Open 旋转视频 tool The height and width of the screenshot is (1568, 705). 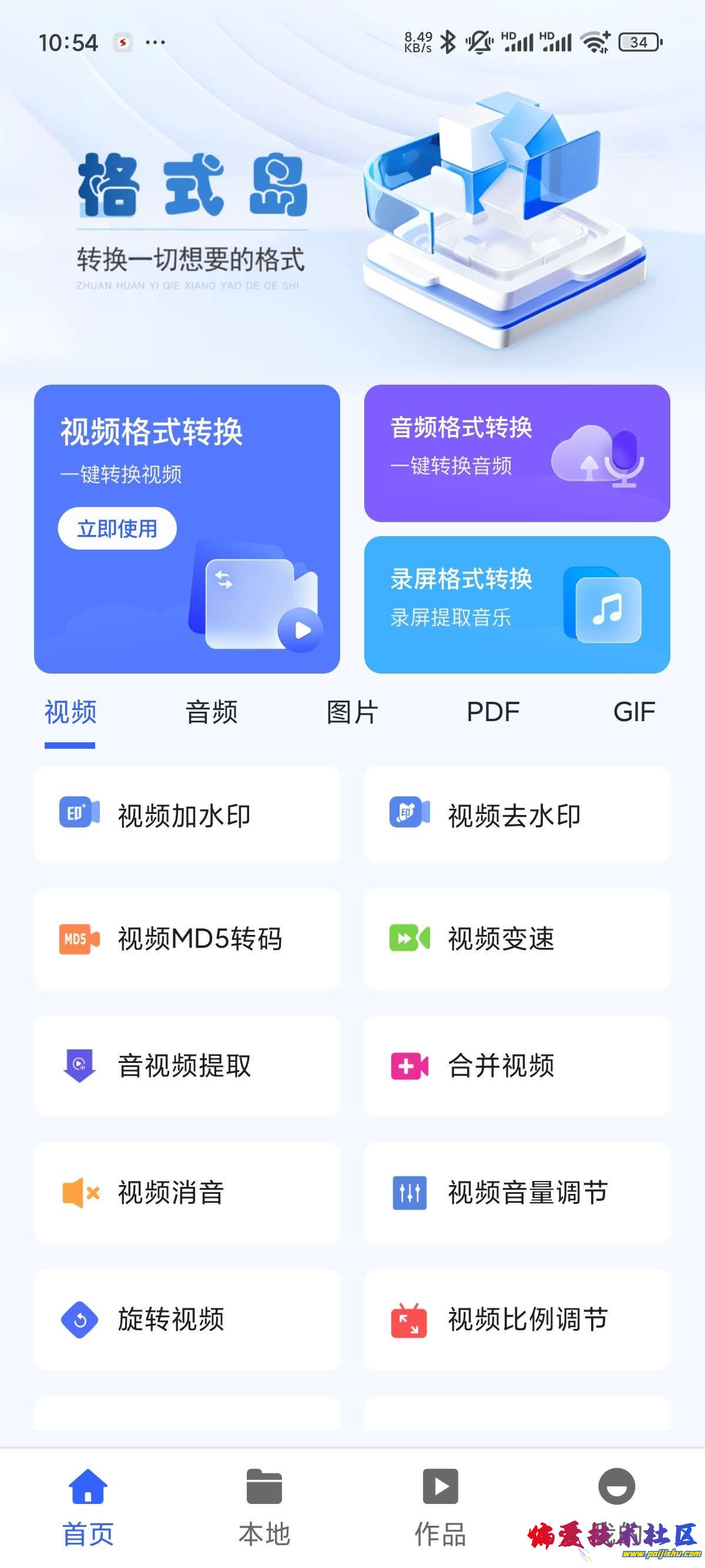click(x=187, y=1319)
